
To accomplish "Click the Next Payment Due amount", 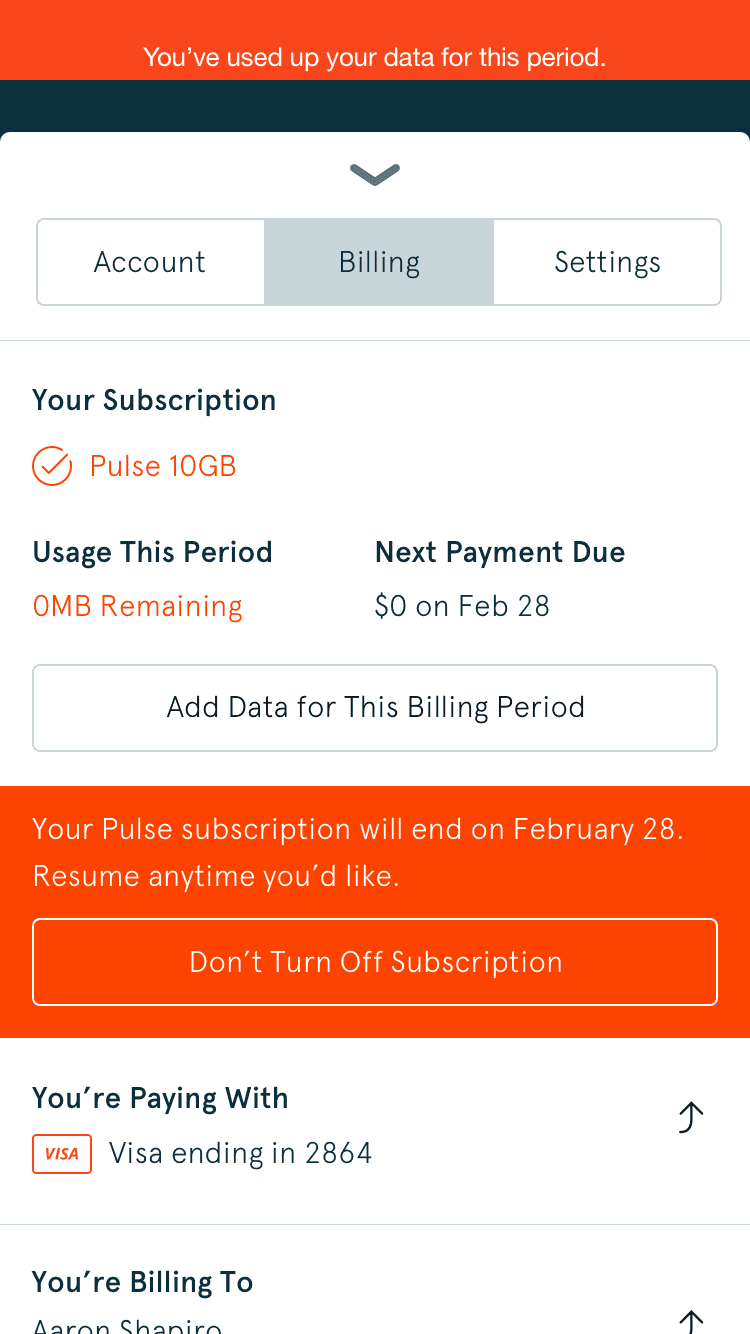I will (462, 605).
